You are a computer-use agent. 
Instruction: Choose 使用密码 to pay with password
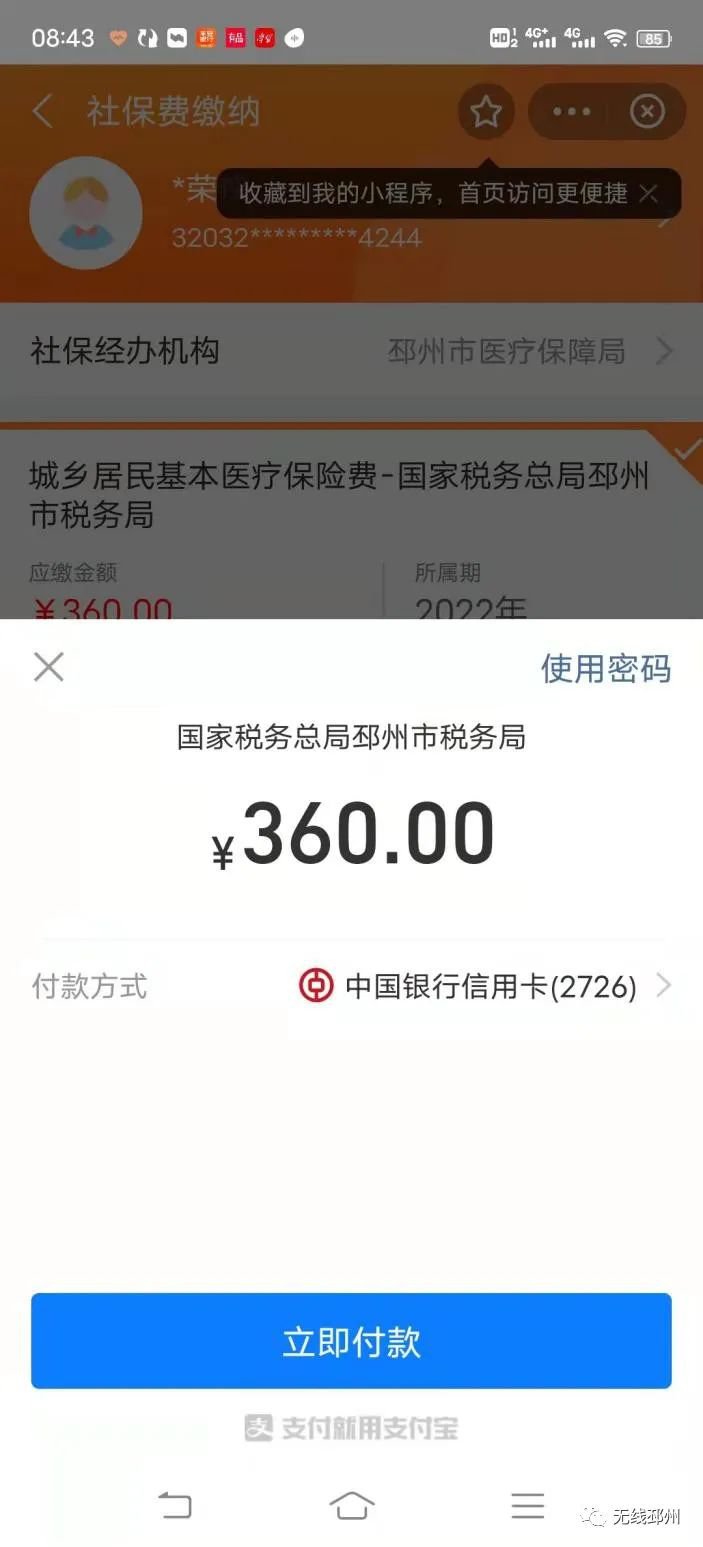(606, 669)
